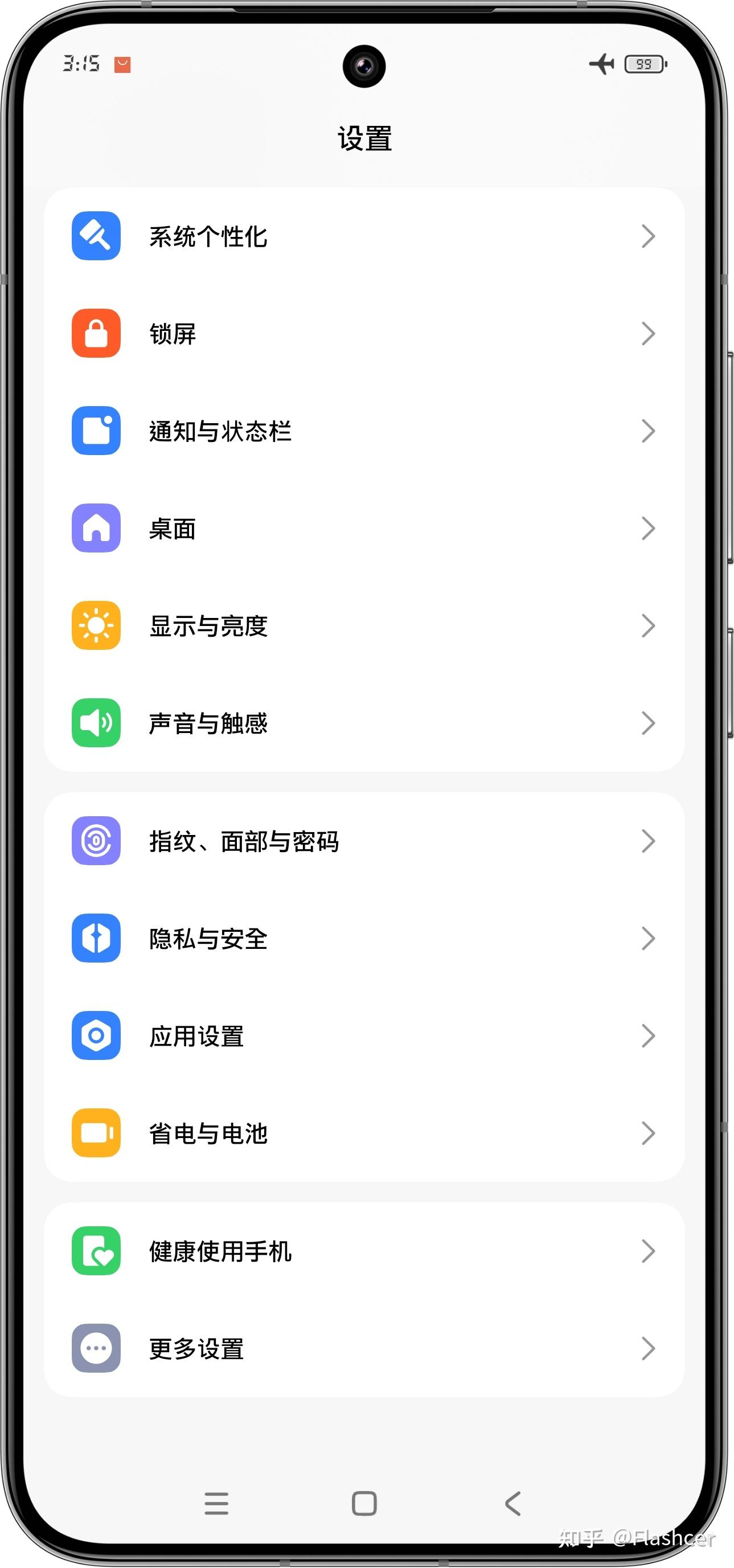Go to 通知与状态栏 settings
This screenshot has height=1568, width=734.
point(364,431)
